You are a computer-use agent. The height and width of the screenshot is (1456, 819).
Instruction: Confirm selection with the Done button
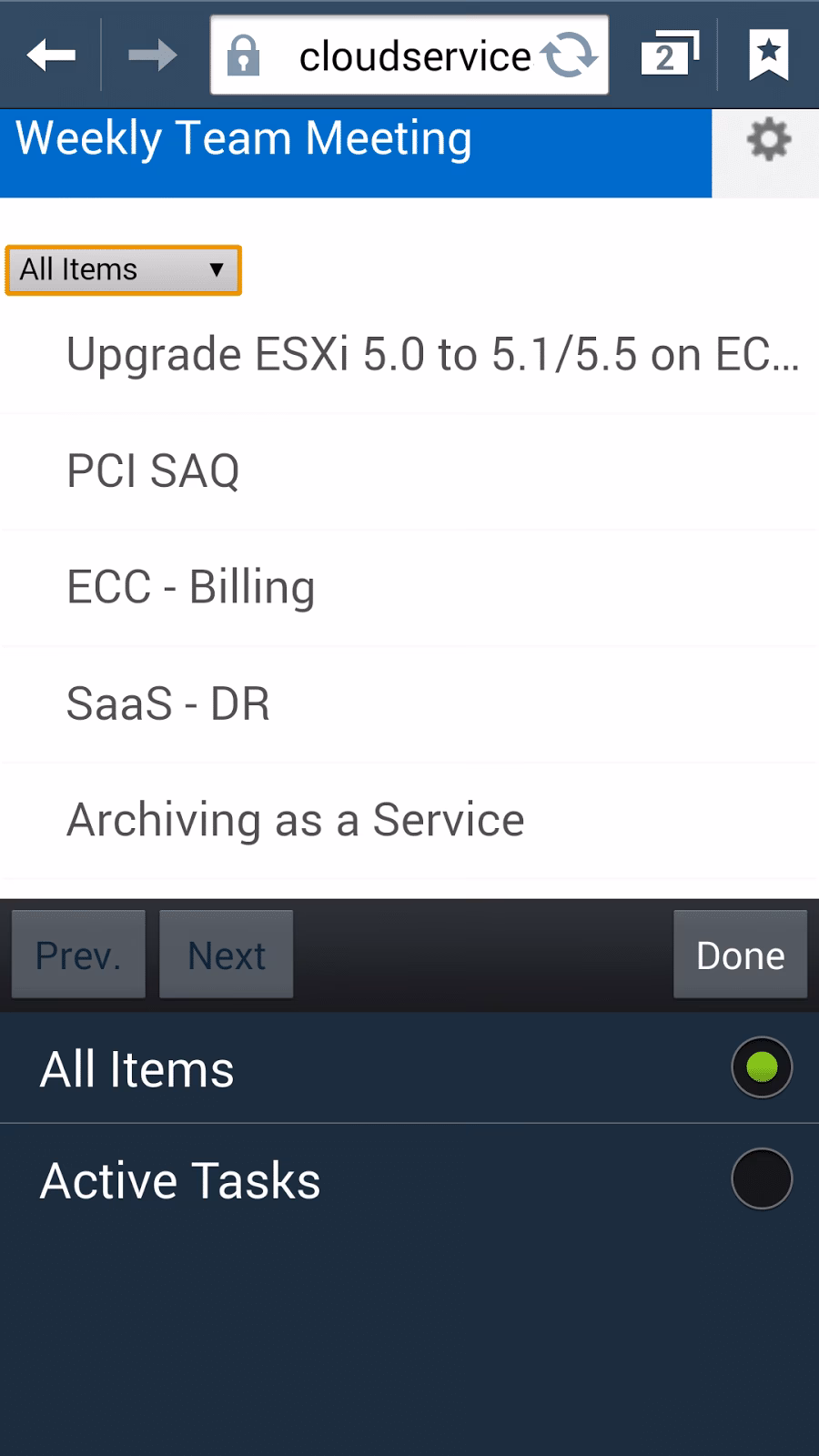739,955
